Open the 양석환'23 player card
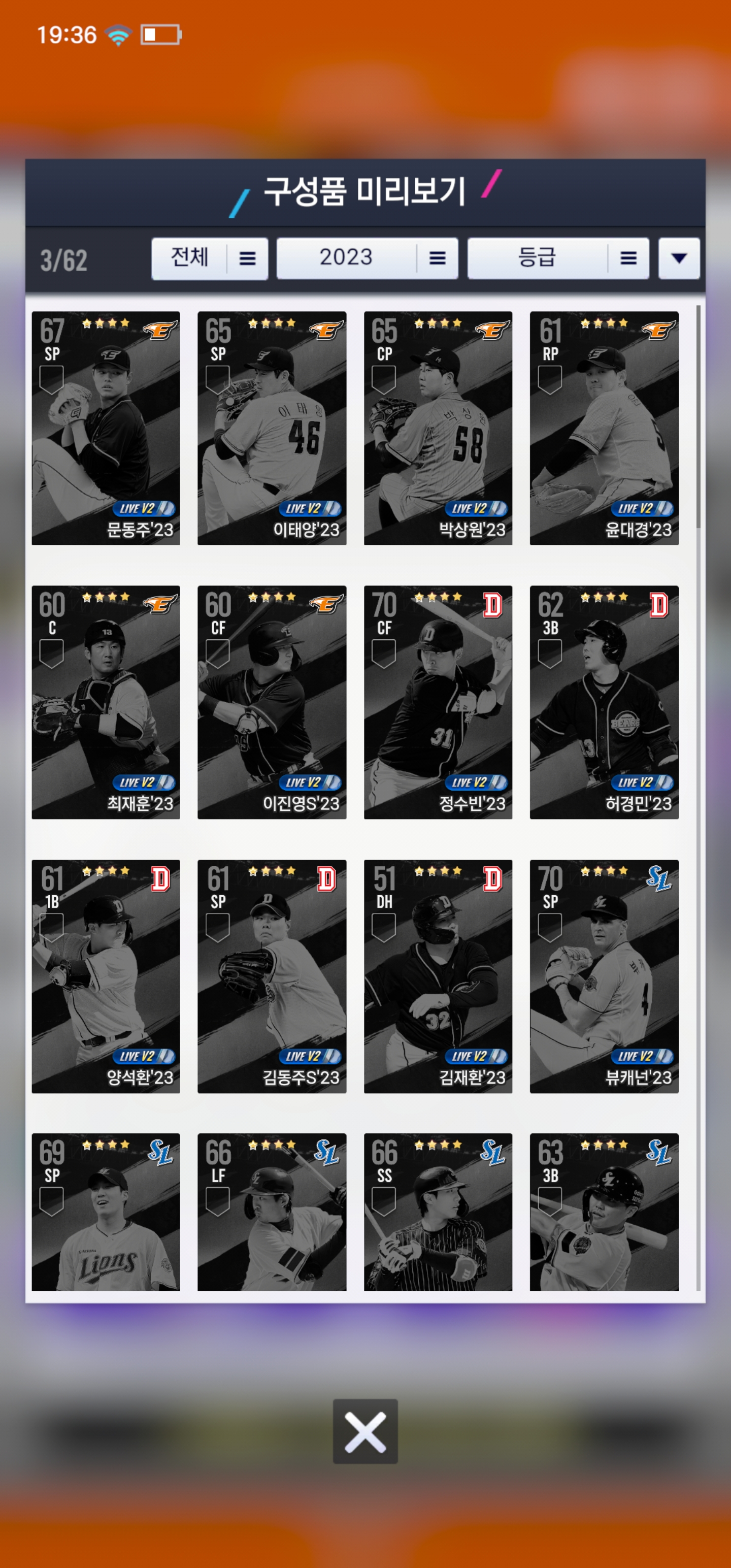This screenshot has width=731, height=1568. 106,976
